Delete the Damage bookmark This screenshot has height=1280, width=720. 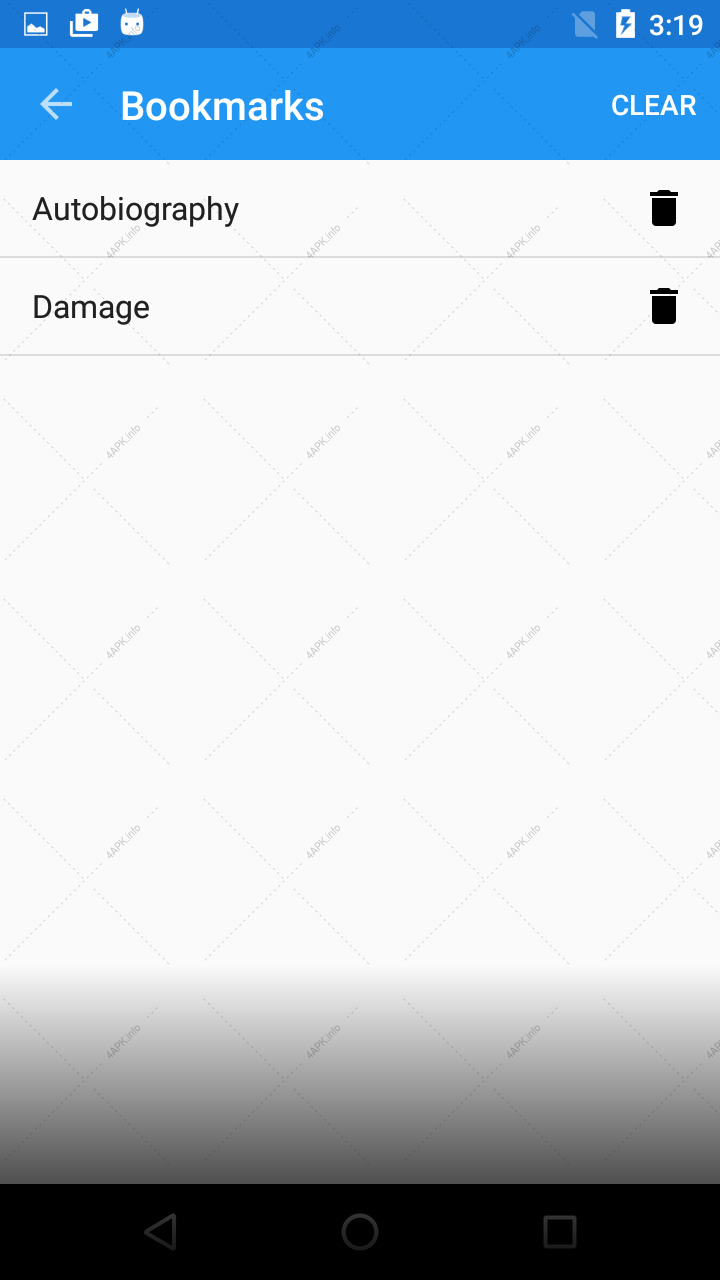tap(664, 306)
